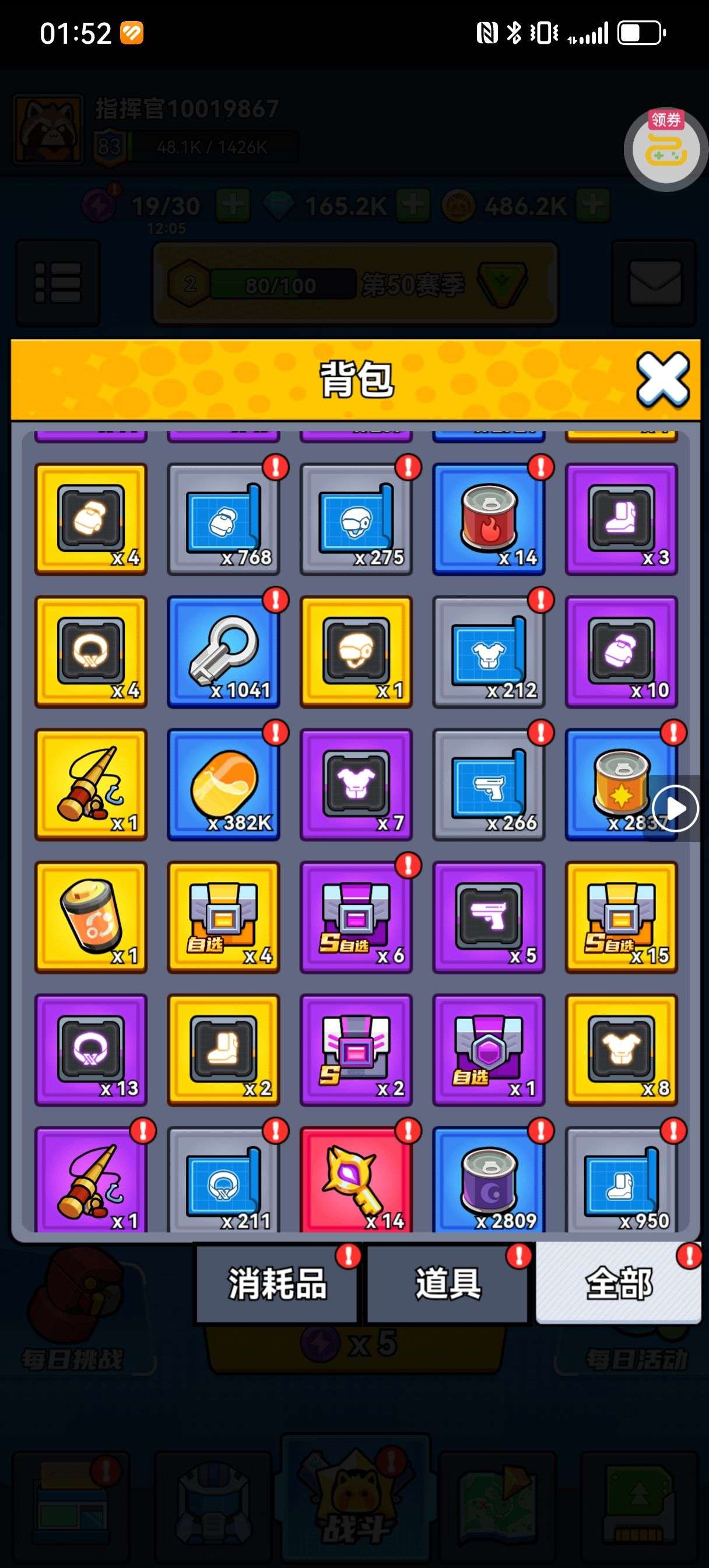Tap the purple moon can x2809
The width and height of the screenshot is (709, 1568).
pos(488,1178)
